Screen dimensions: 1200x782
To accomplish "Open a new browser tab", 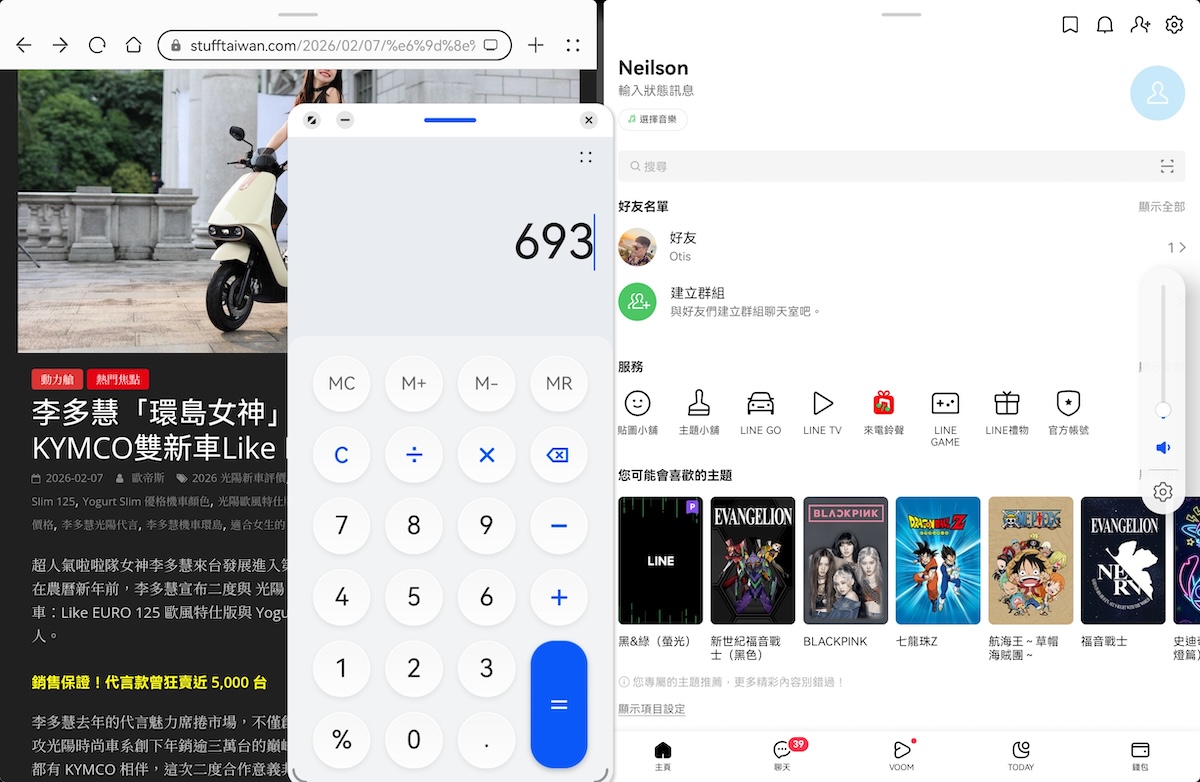I will point(536,45).
